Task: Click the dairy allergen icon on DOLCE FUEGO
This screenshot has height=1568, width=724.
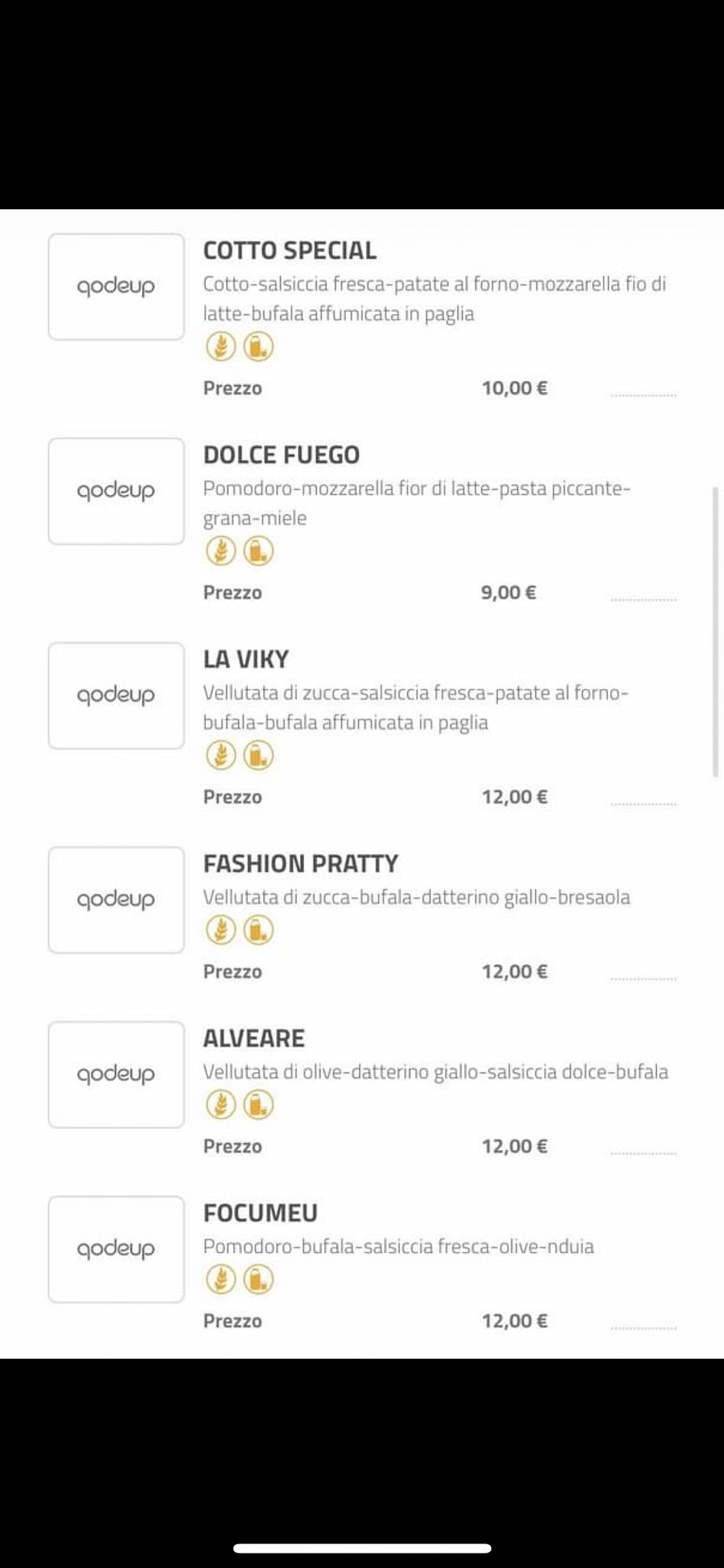Action: 257,552
